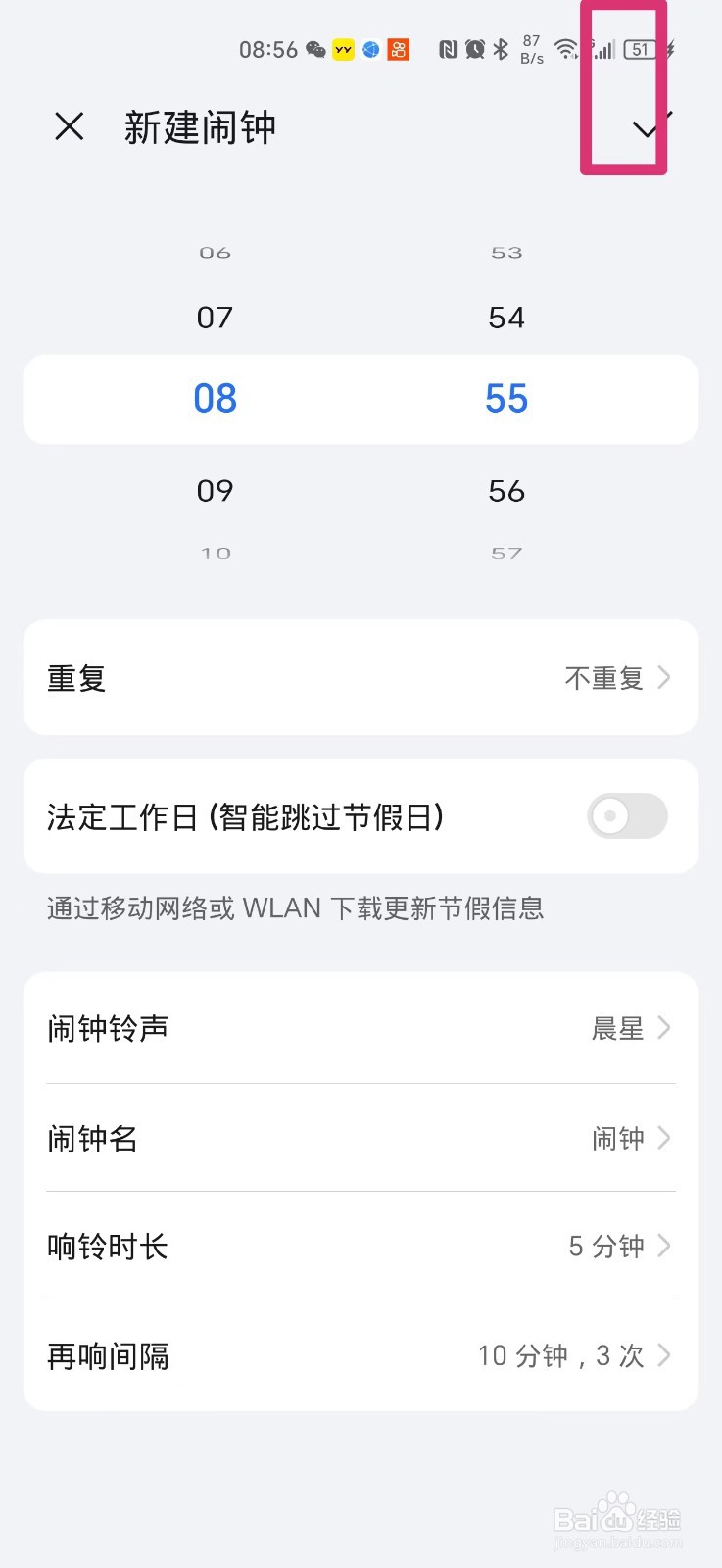Confirm the new alarm with the checkmark
The width and height of the screenshot is (722, 1568).
click(x=647, y=127)
